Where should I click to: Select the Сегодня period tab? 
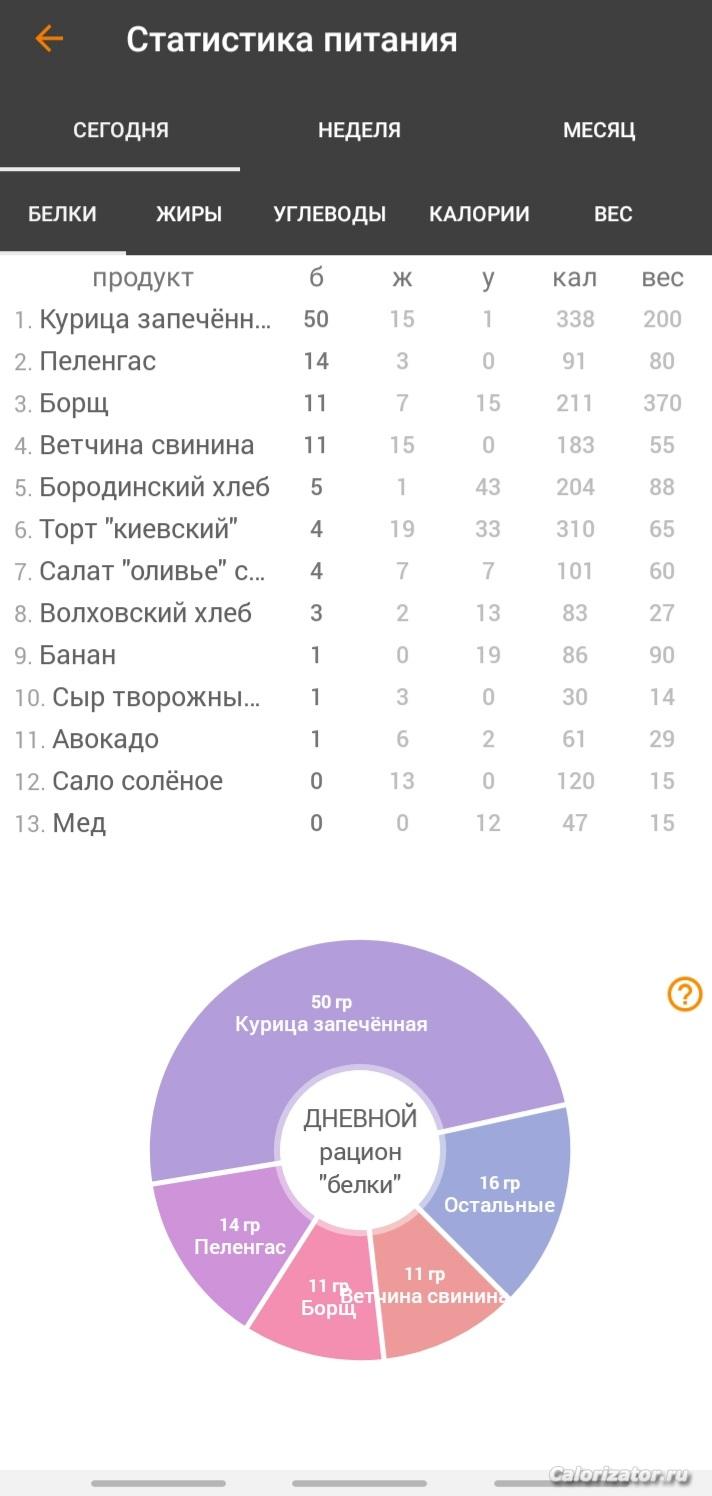point(120,130)
